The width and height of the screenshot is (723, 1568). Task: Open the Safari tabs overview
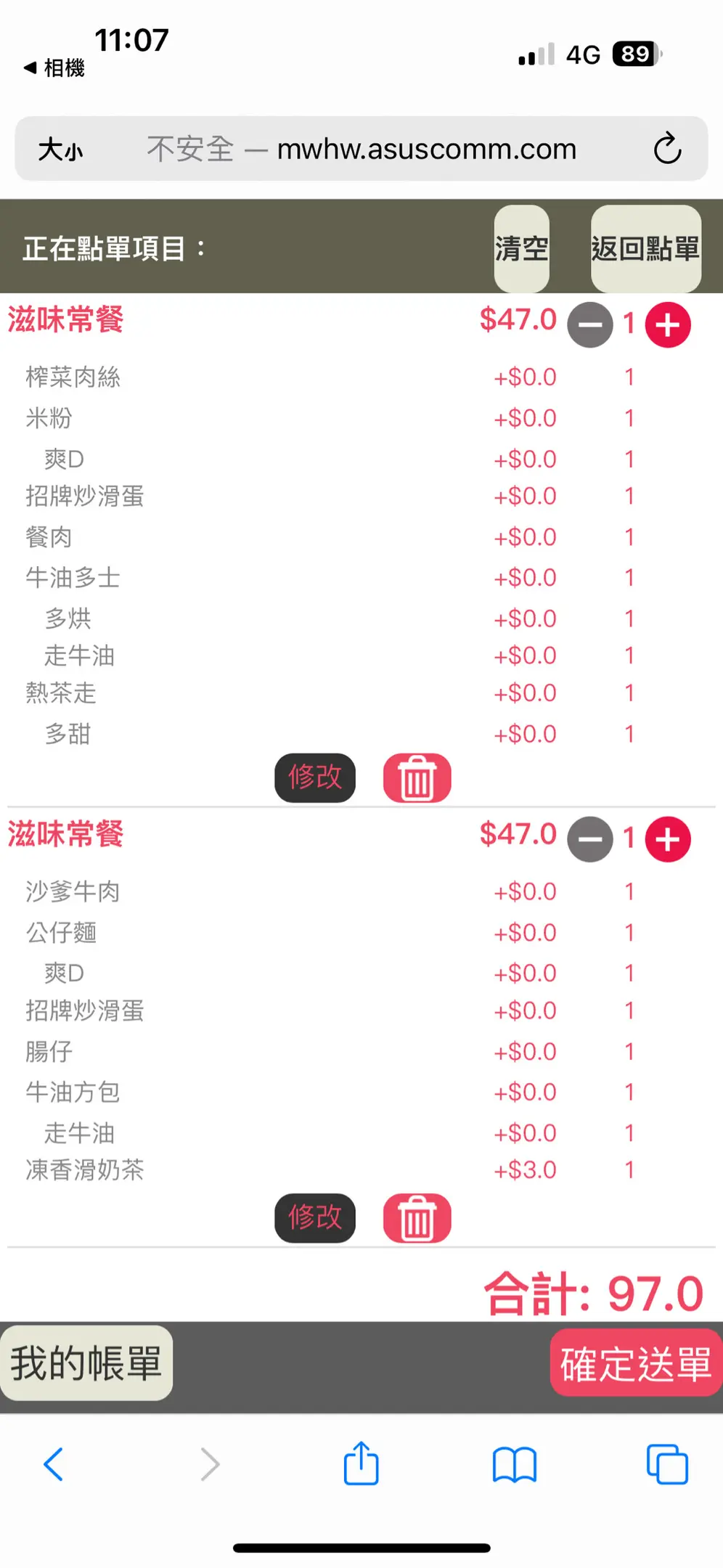666,1463
